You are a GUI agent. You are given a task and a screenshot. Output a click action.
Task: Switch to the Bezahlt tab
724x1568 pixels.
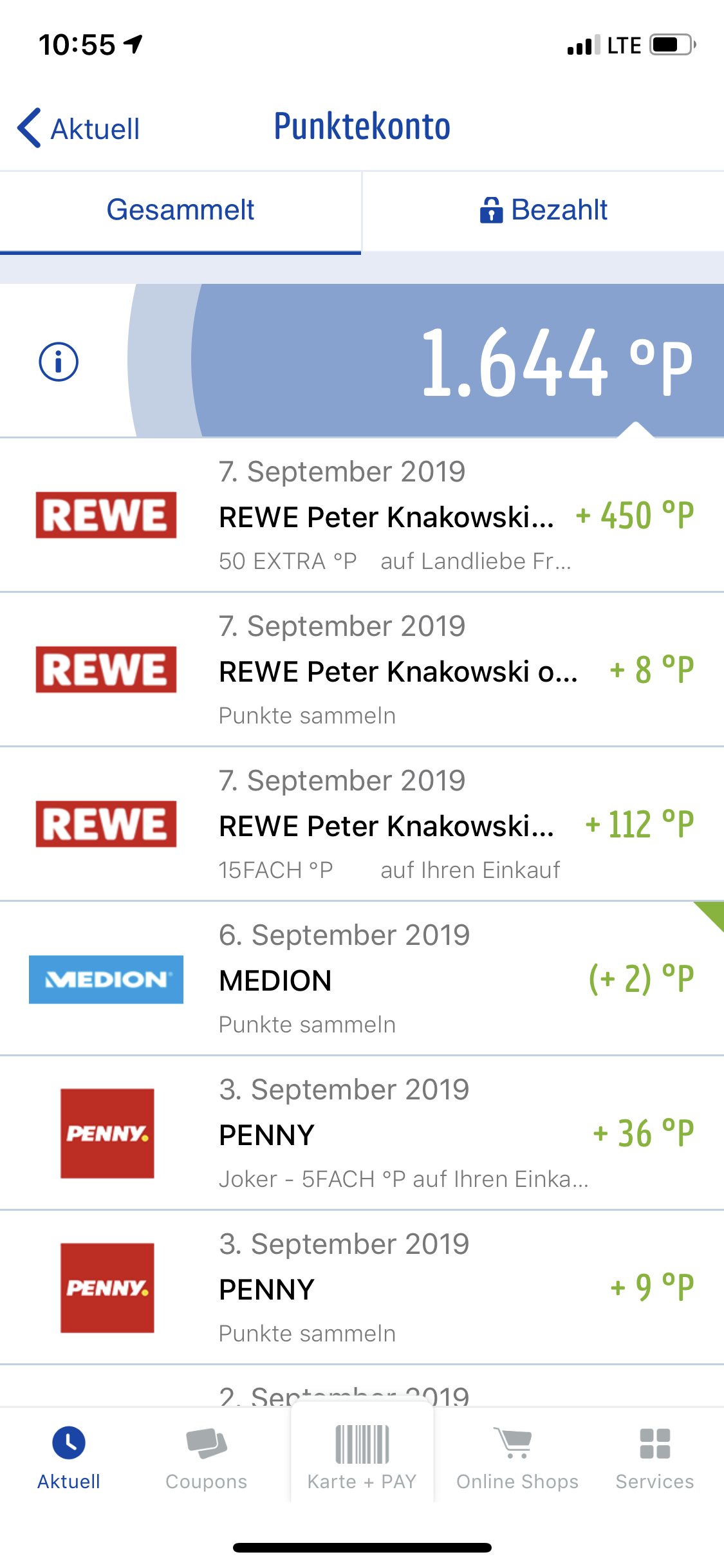click(x=544, y=210)
